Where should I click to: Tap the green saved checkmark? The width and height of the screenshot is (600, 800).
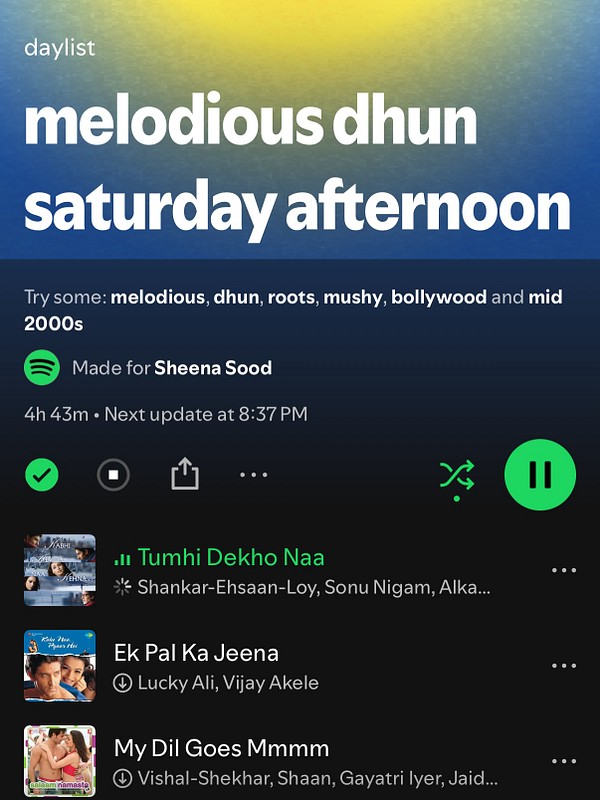tap(41, 475)
